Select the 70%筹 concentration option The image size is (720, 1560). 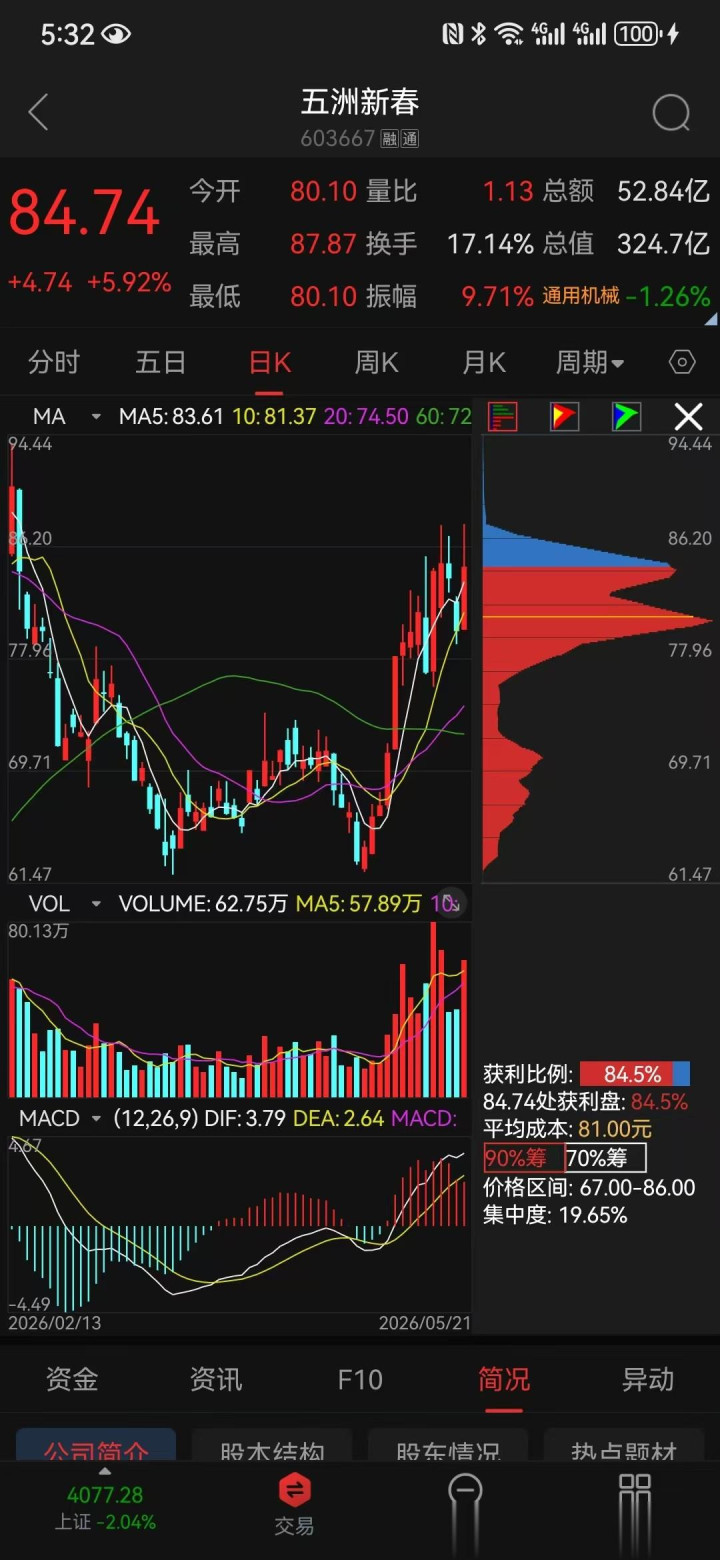click(x=606, y=1159)
